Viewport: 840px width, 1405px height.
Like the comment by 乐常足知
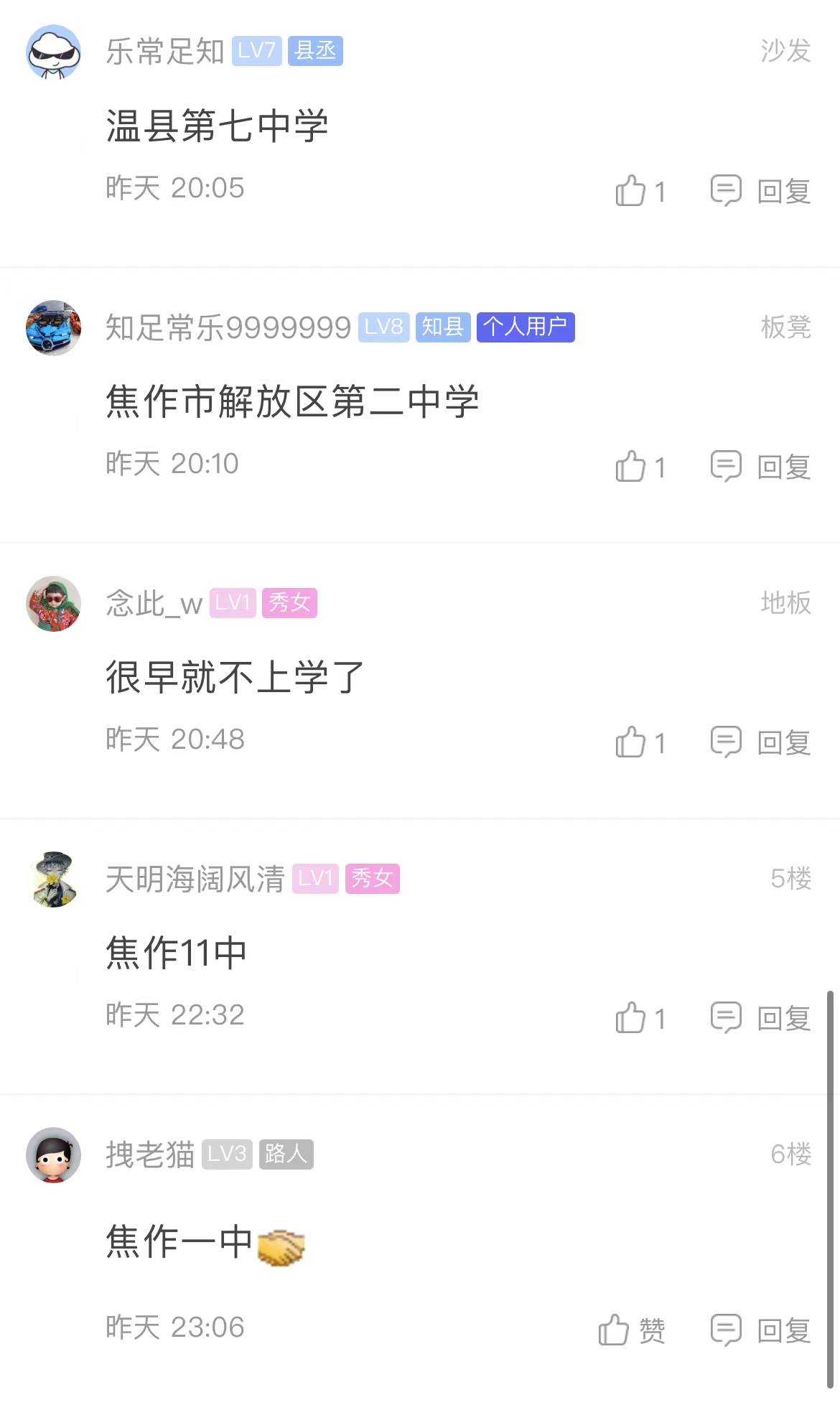click(x=632, y=191)
